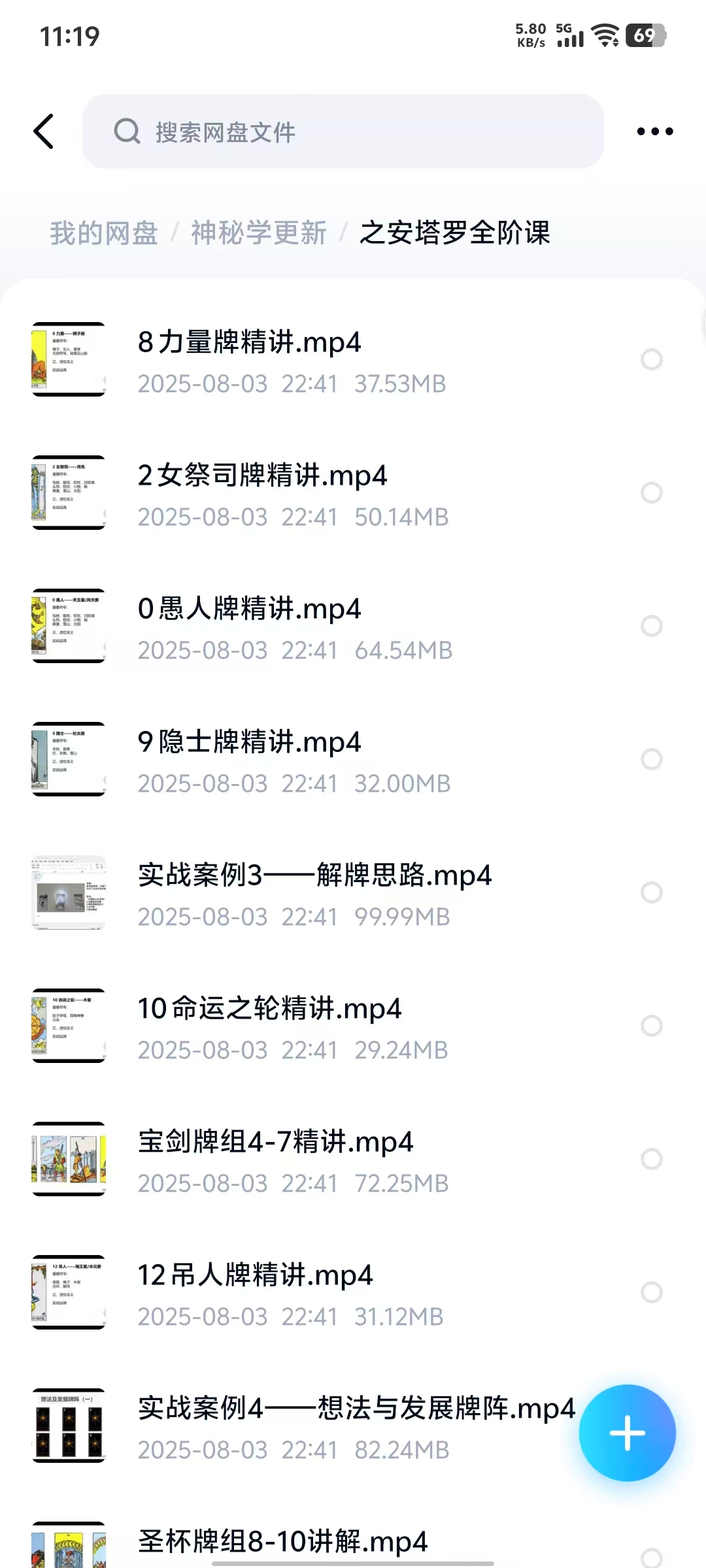
Task: Go to the 神秘学更新 folder breadcrumb
Action: (x=258, y=233)
